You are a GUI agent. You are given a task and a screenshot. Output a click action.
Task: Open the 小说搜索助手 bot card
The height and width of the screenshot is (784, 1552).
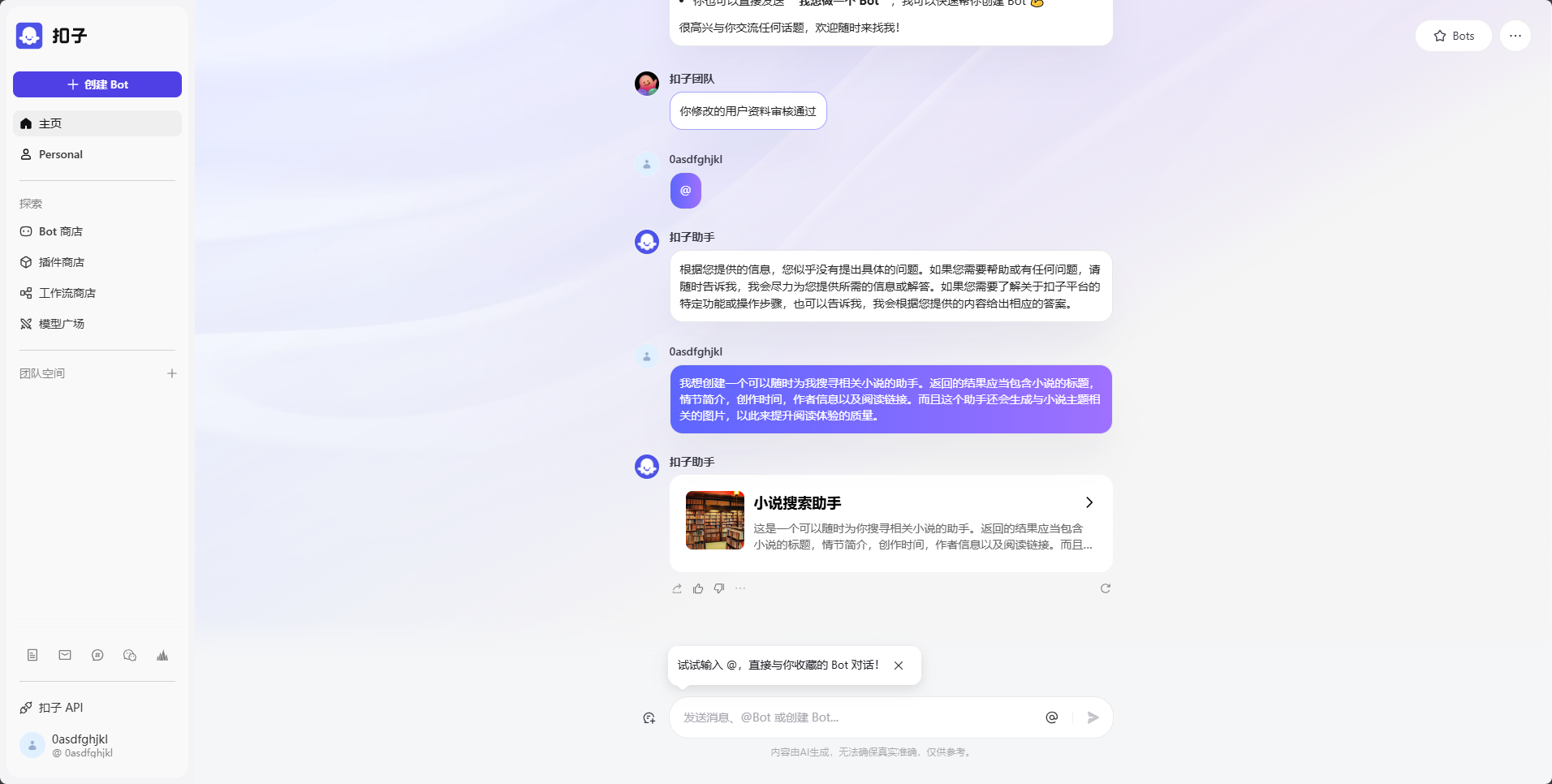coord(890,523)
